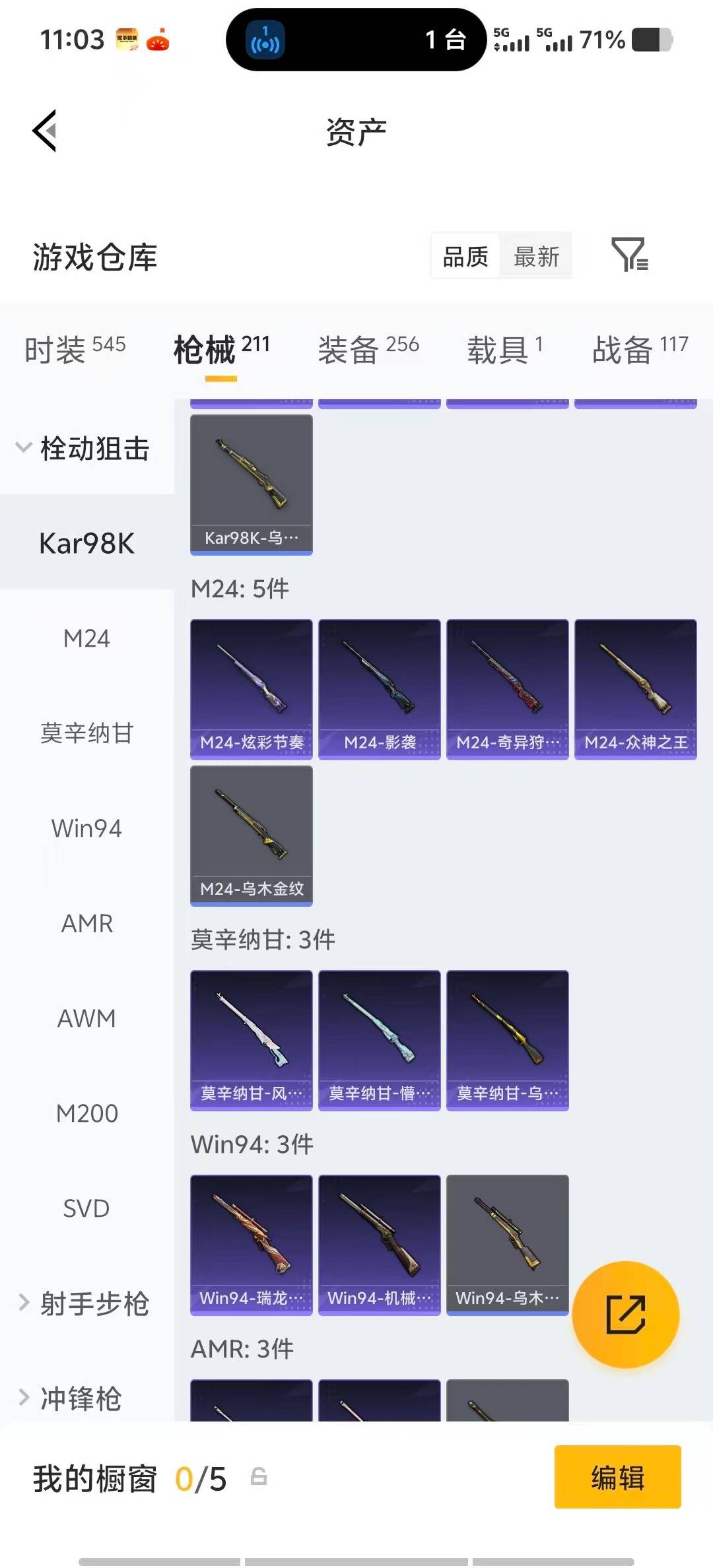Tap the 编辑 button
The height and width of the screenshot is (1568, 713).
click(x=617, y=1478)
